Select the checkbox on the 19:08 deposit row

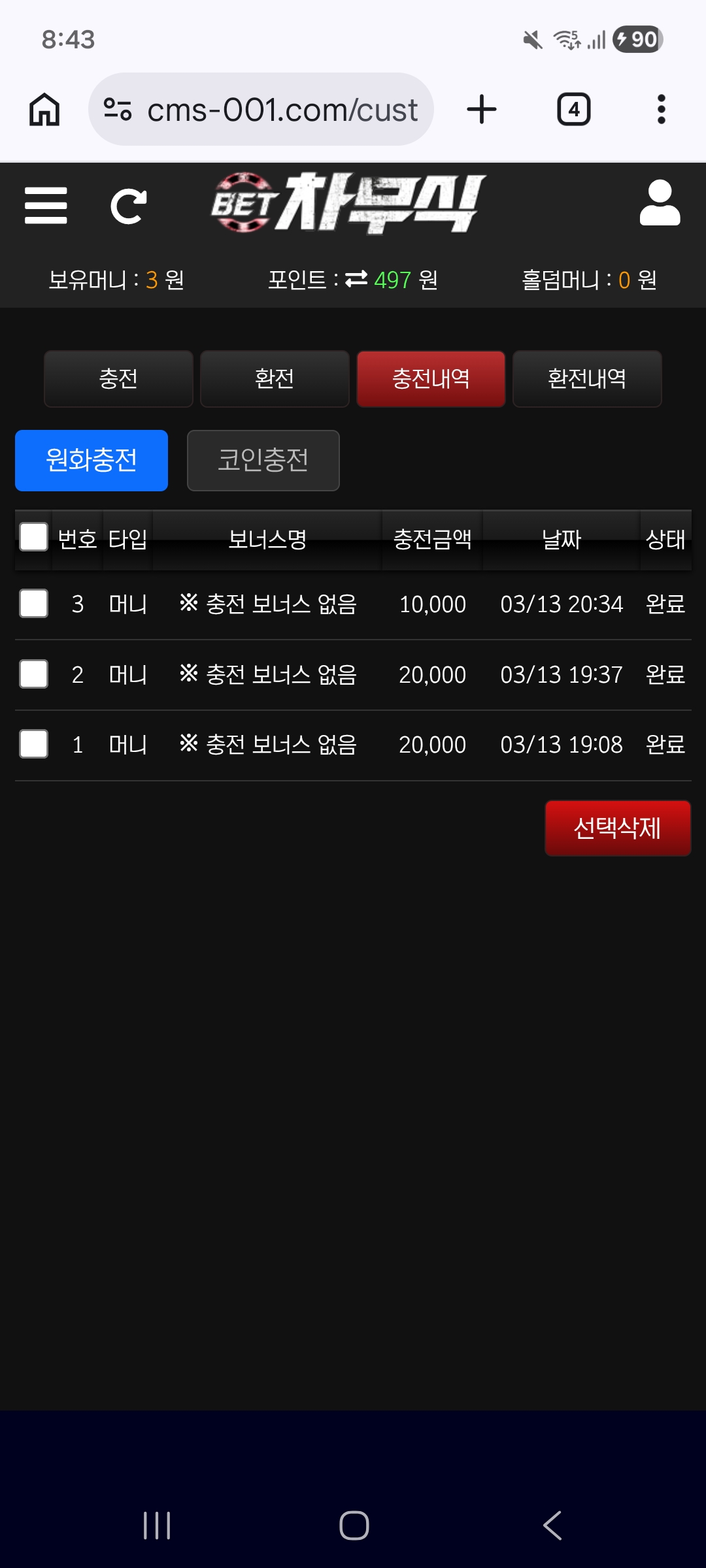(33, 743)
